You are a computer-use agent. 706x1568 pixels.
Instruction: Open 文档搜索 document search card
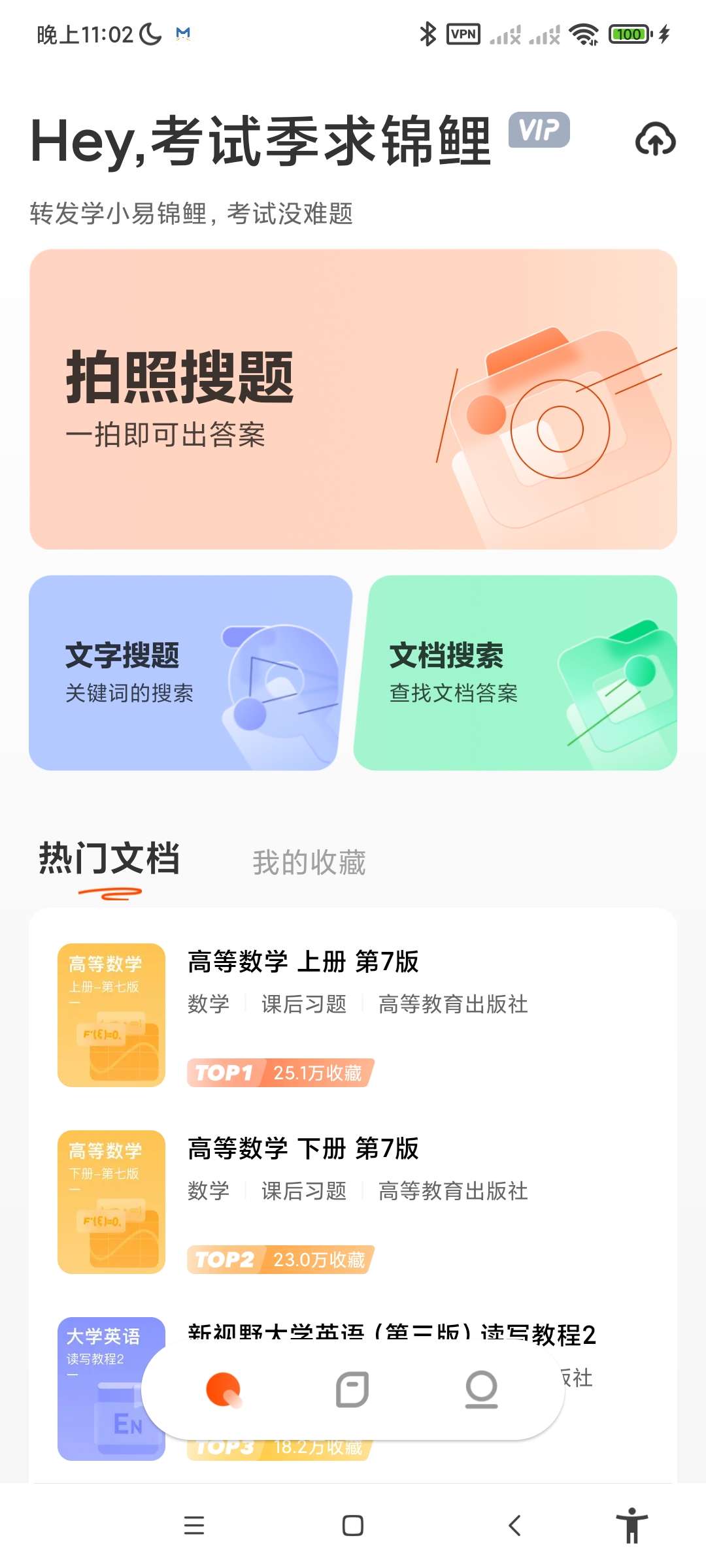[x=516, y=673]
